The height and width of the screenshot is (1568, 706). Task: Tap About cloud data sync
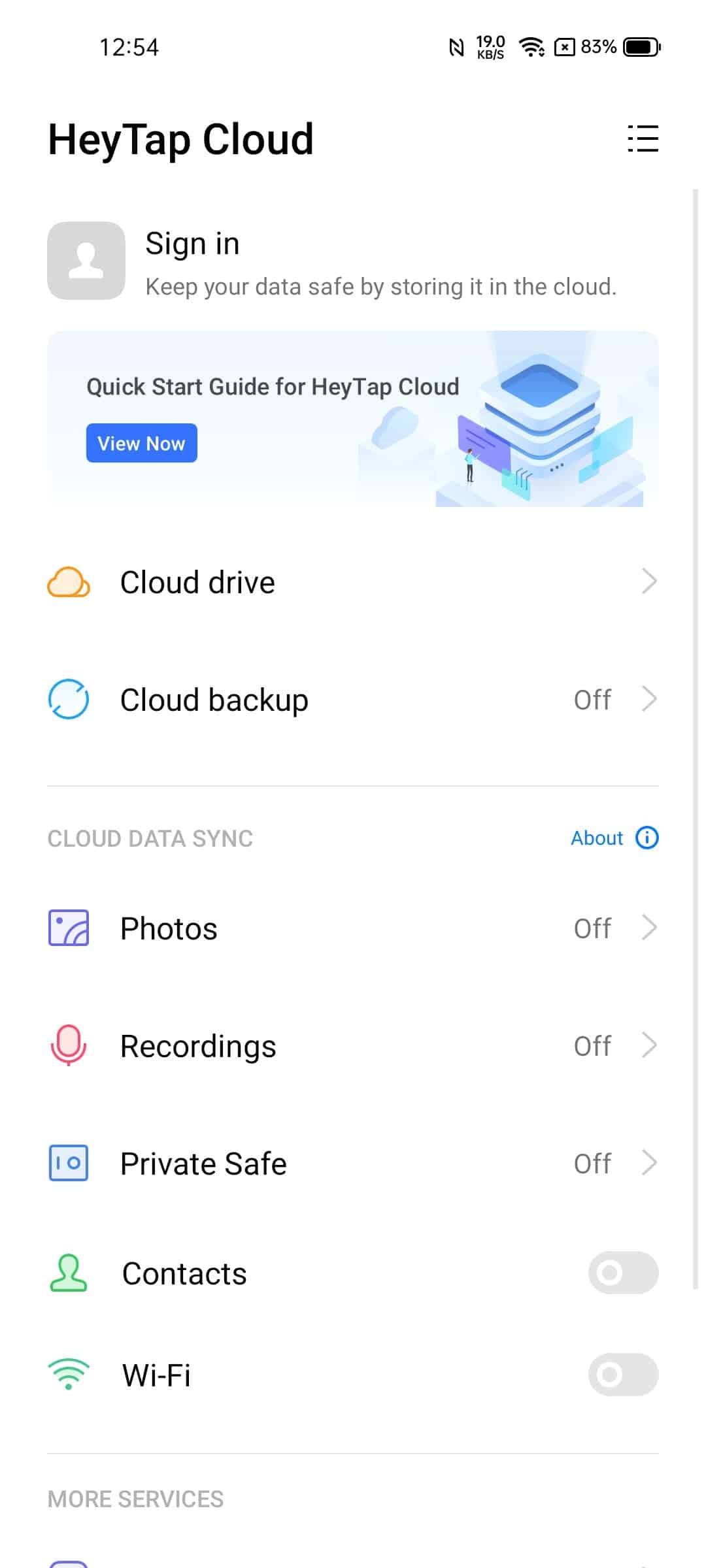click(614, 838)
